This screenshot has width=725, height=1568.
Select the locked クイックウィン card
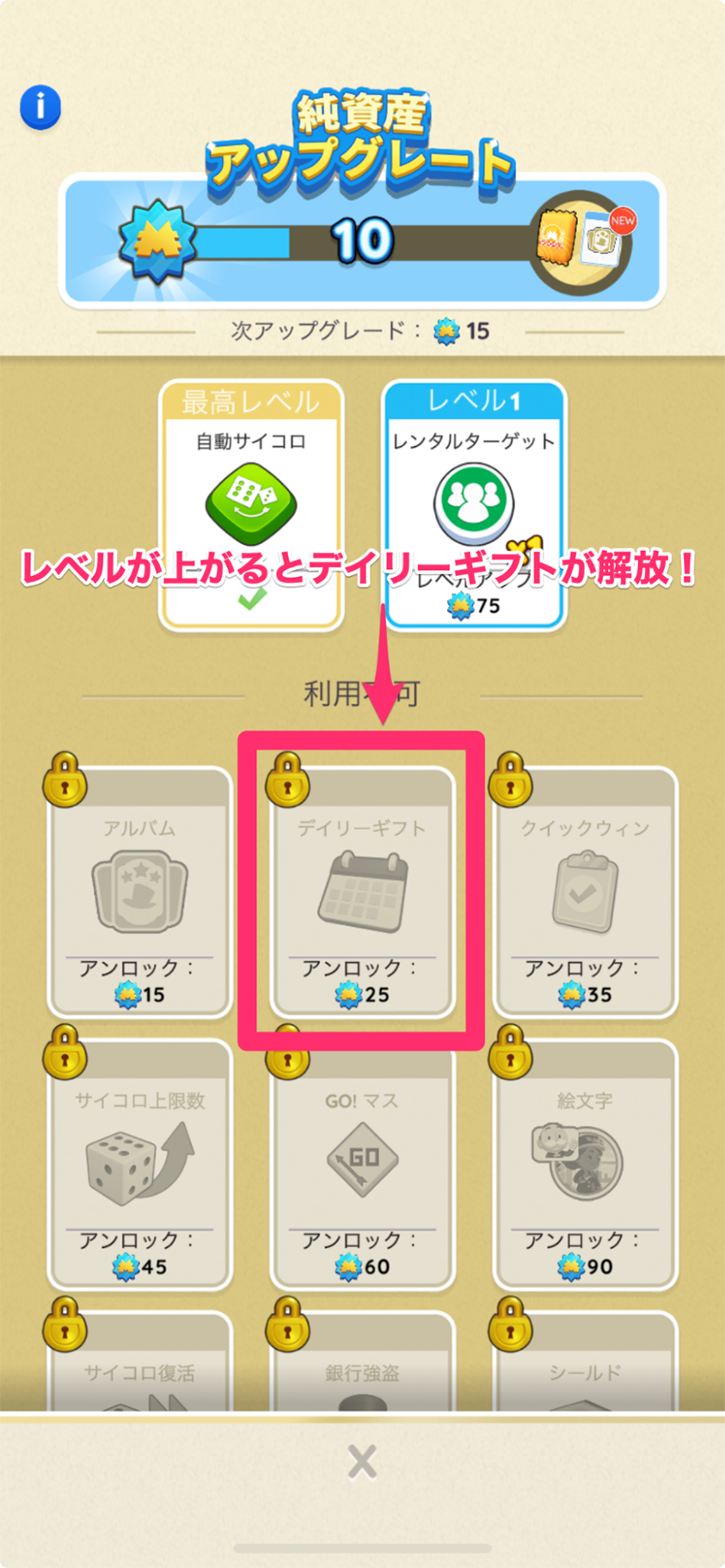coord(585,893)
